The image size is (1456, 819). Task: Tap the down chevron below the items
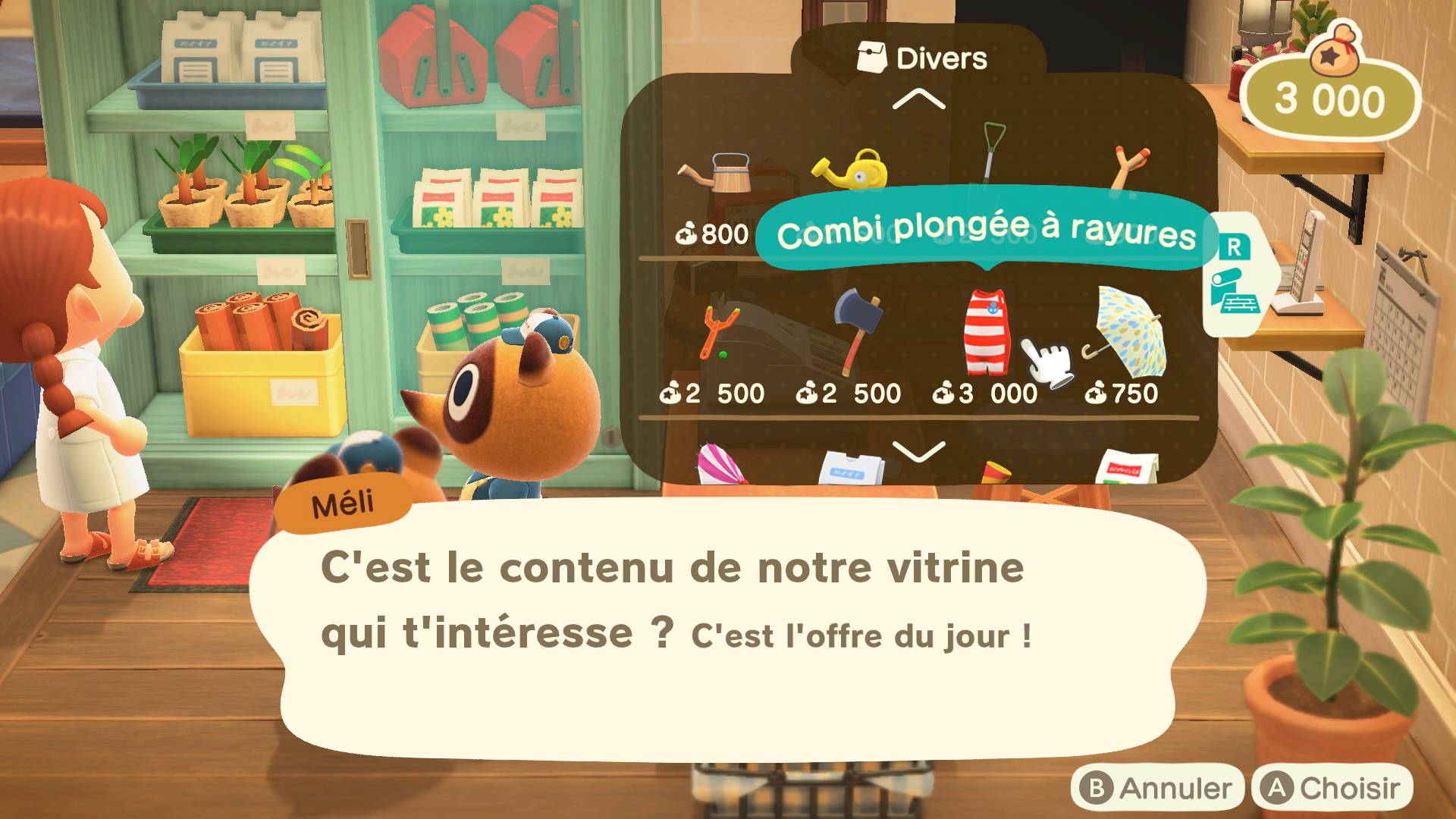click(x=918, y=451)
